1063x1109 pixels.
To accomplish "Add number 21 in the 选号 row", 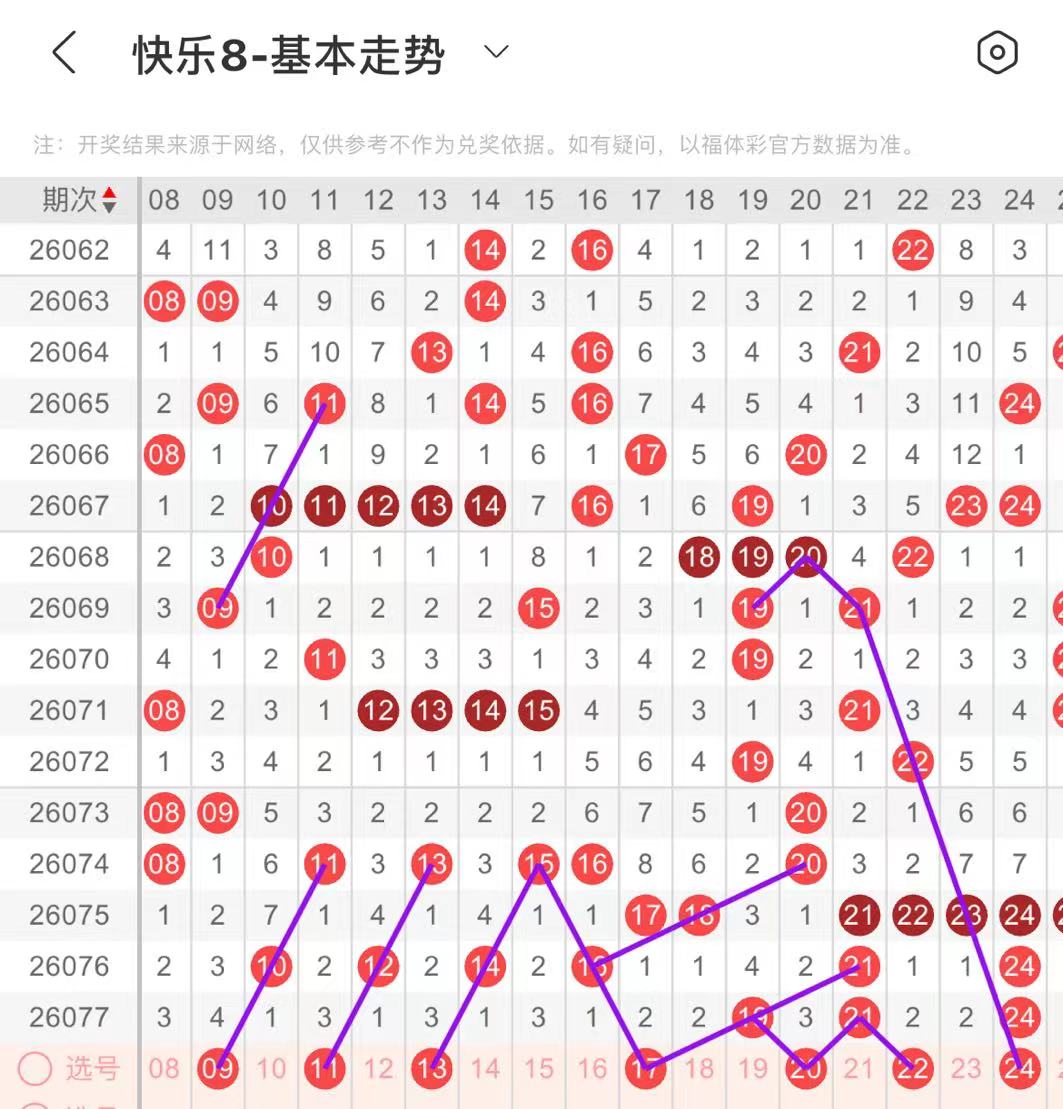I will [x=859, y=1069].
